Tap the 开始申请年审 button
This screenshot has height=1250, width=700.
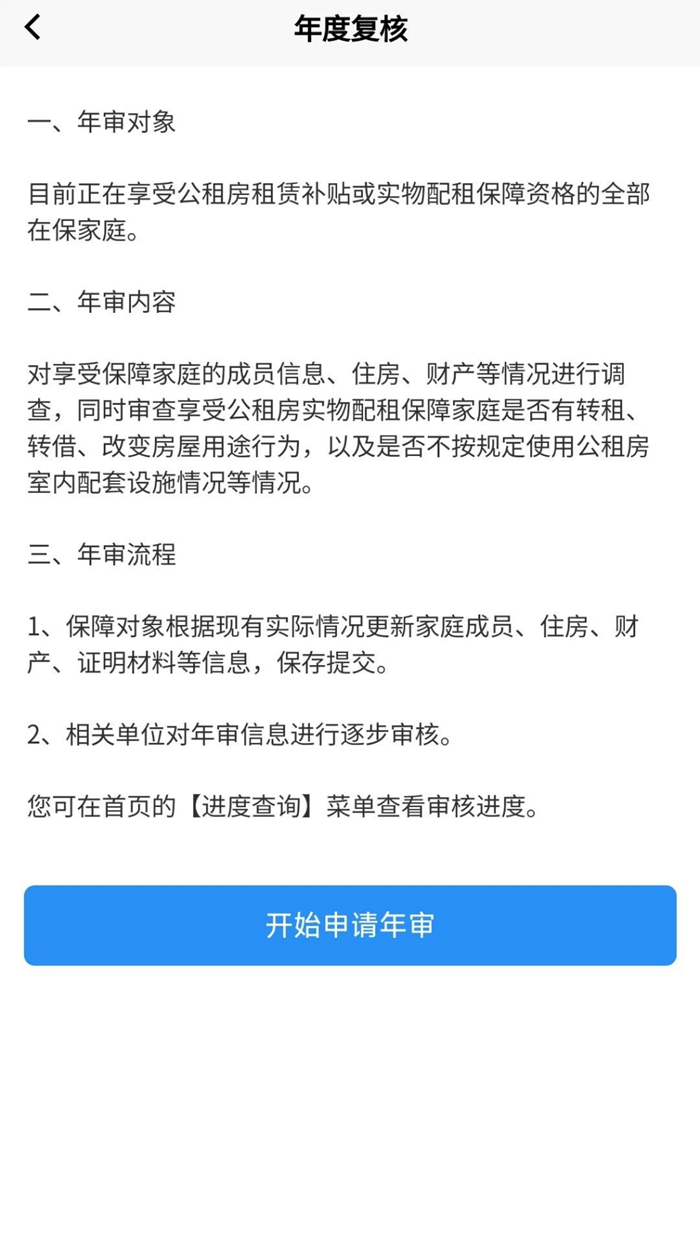click(x=350, y=925)
